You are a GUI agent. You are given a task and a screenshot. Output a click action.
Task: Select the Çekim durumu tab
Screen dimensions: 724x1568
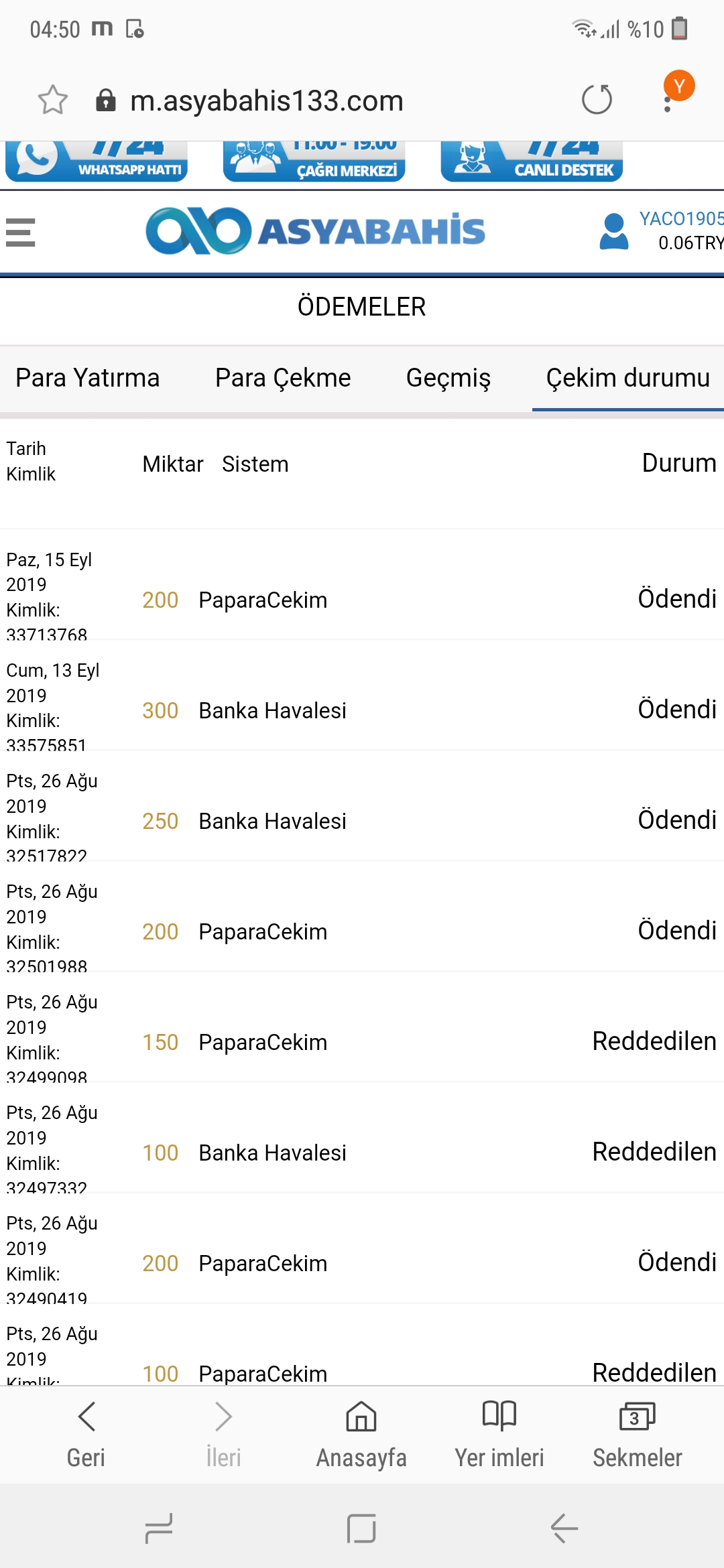[627, 378]
